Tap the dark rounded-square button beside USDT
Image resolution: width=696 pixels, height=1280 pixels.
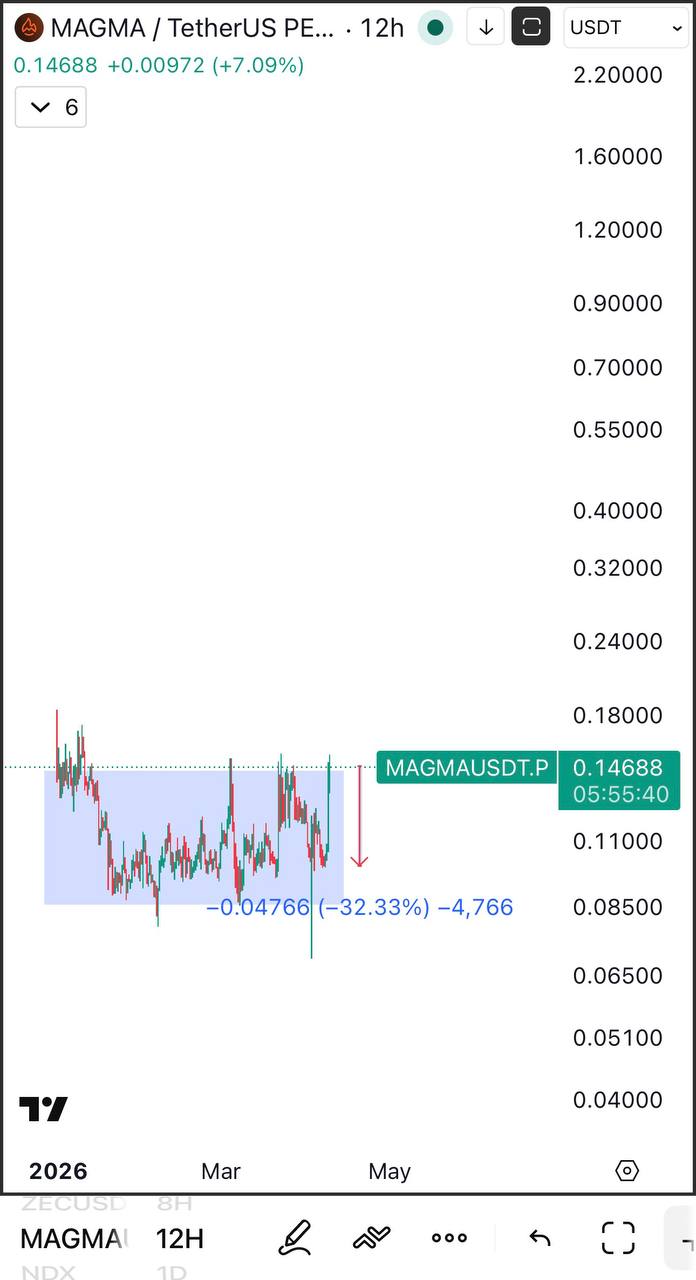531,28
